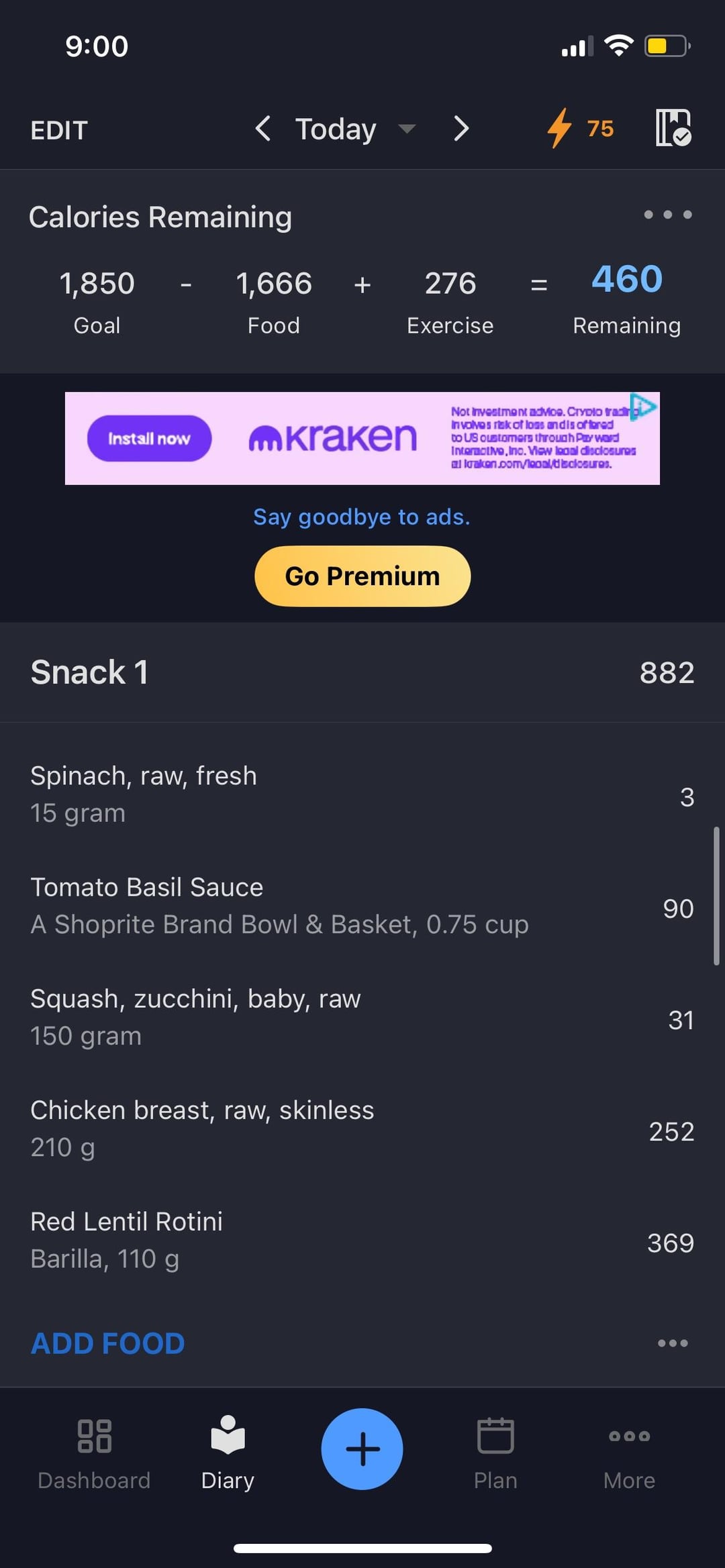Tap the Go Premium button
The width and height of the screenshot is (725, 1568).
(362, 576)
